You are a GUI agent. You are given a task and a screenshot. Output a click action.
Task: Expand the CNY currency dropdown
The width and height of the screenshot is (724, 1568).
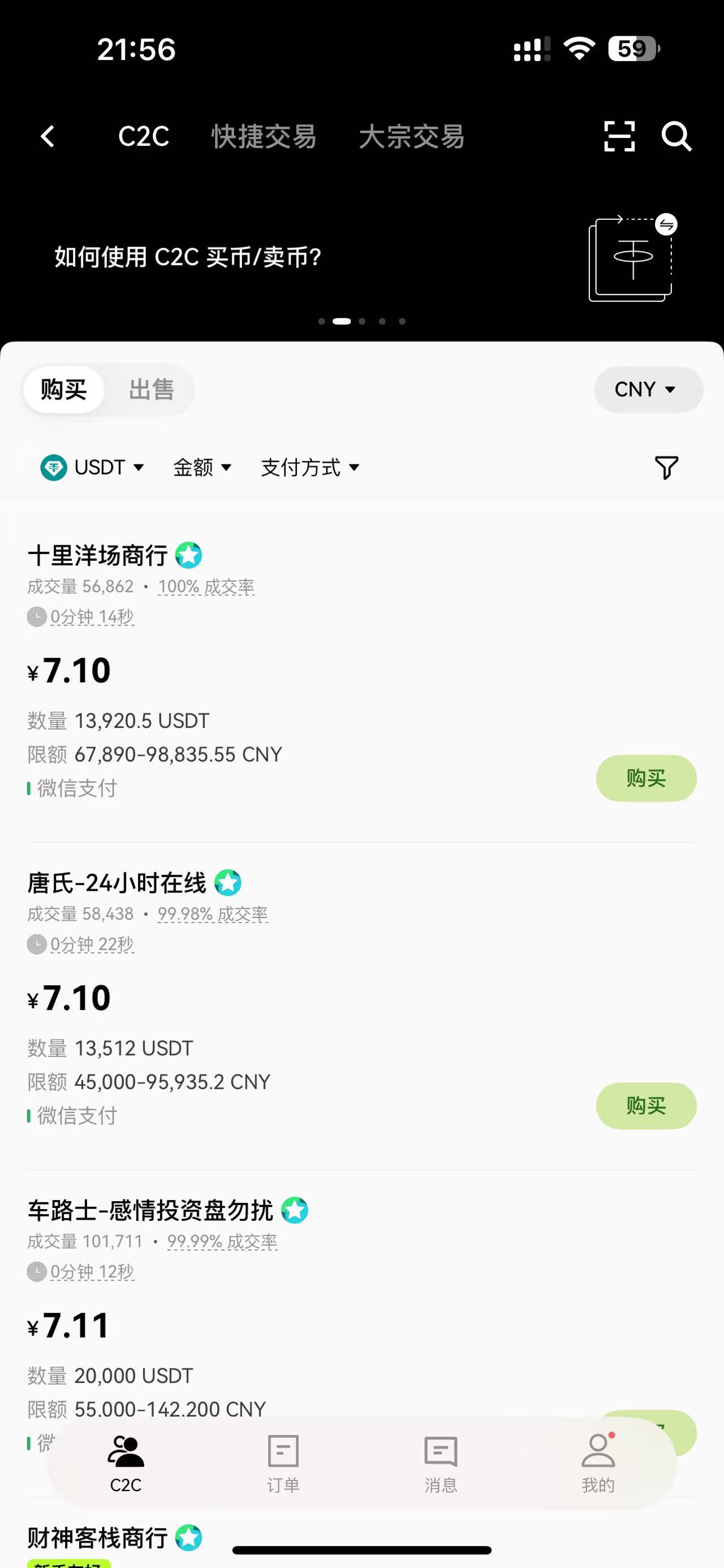[647, 389]
